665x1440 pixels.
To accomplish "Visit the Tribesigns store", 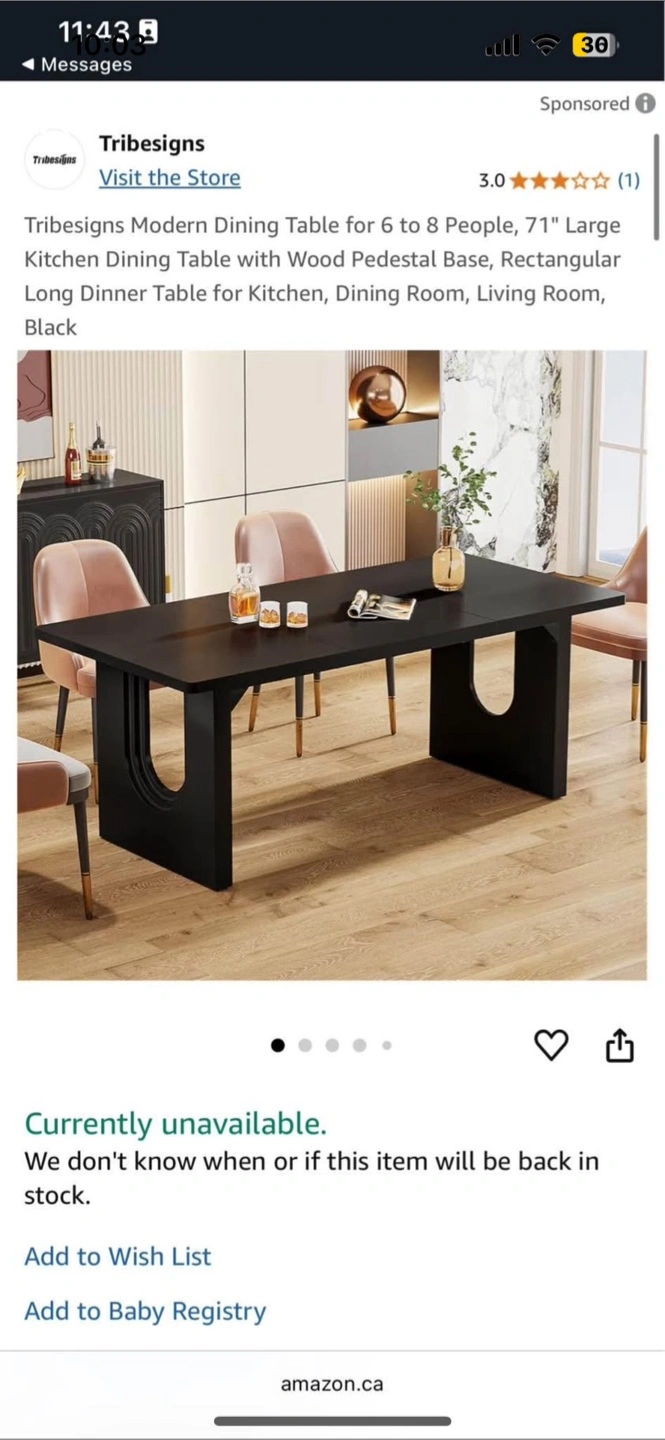I will point(169,178).
